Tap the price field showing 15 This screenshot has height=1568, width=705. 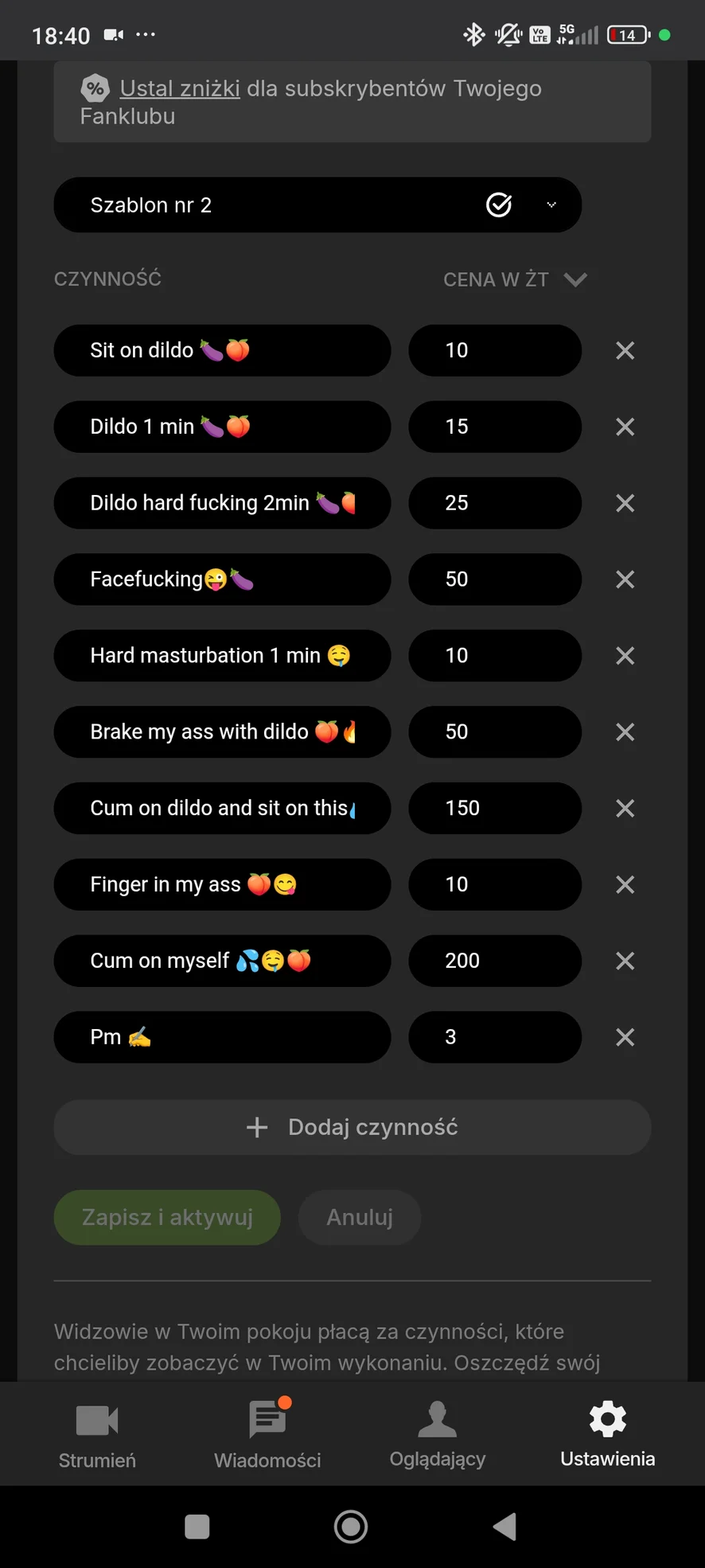[494, 427]
